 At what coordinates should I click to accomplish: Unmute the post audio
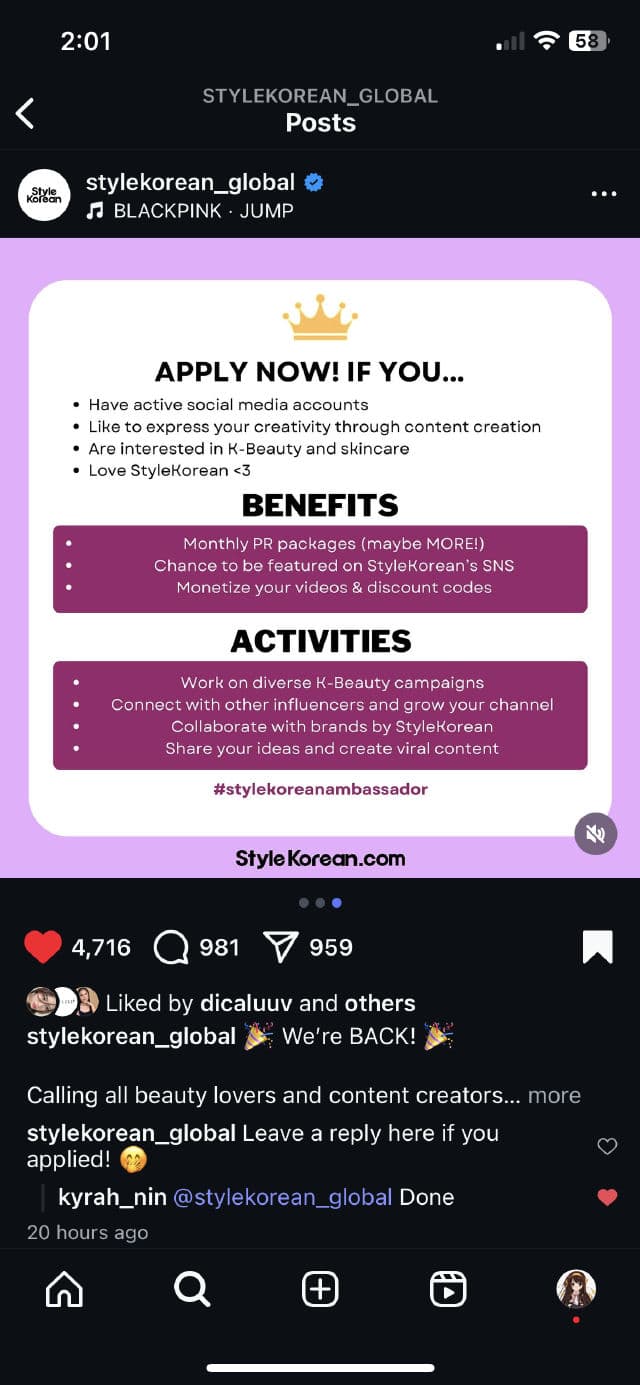(x=595, y=833)
